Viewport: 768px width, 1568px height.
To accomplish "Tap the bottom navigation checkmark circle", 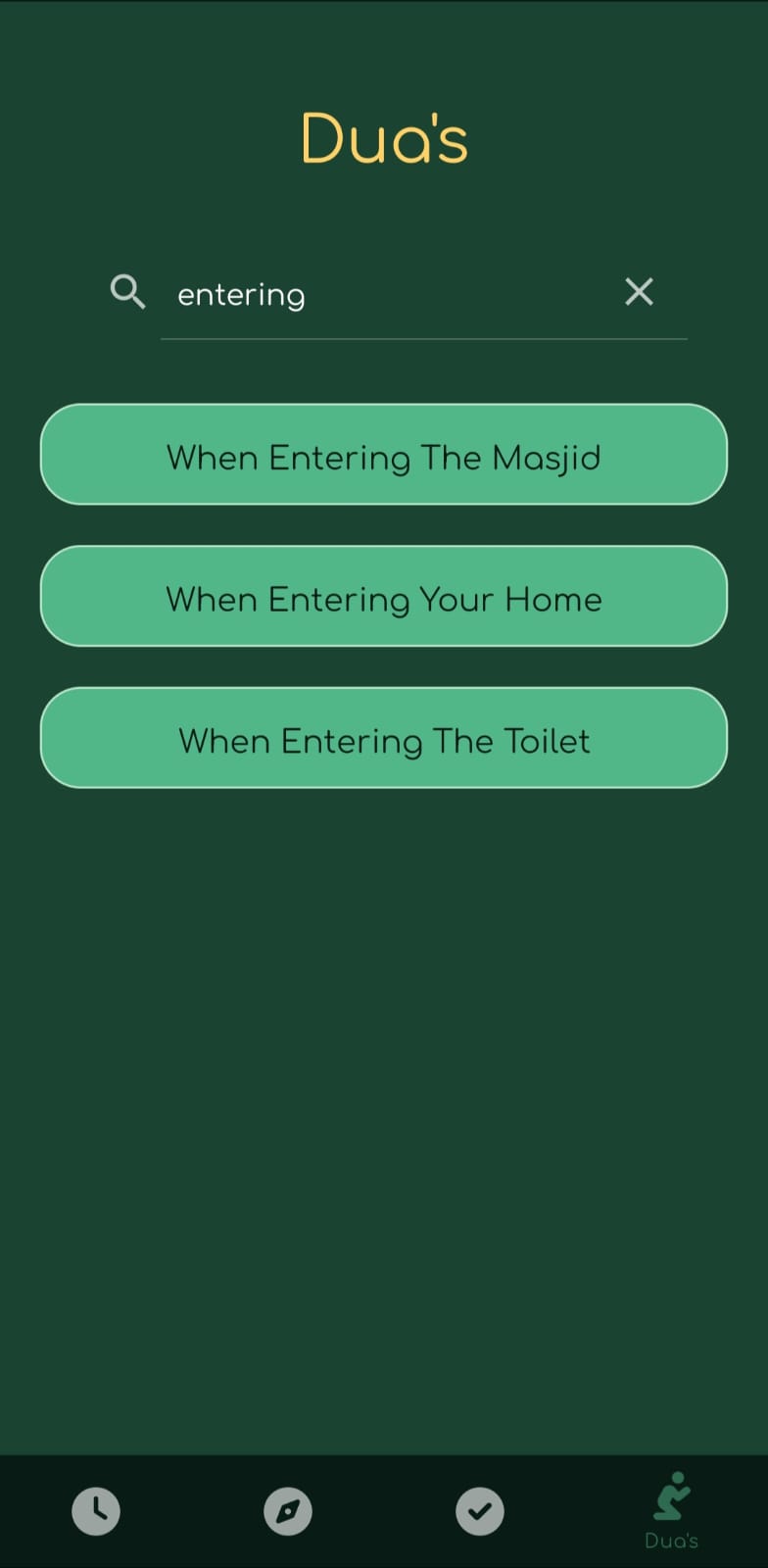I will [479, 1510].
